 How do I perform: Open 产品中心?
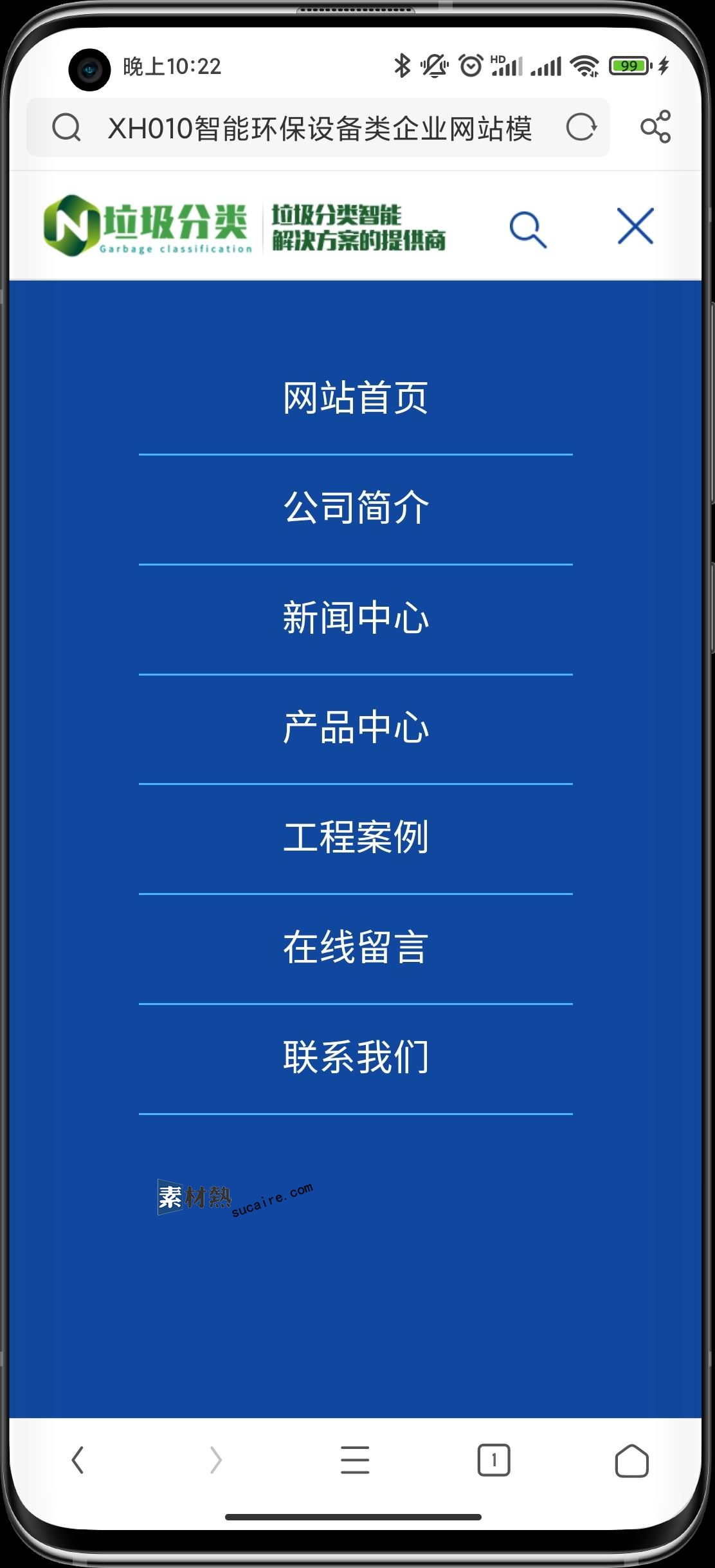pos(356,728)
